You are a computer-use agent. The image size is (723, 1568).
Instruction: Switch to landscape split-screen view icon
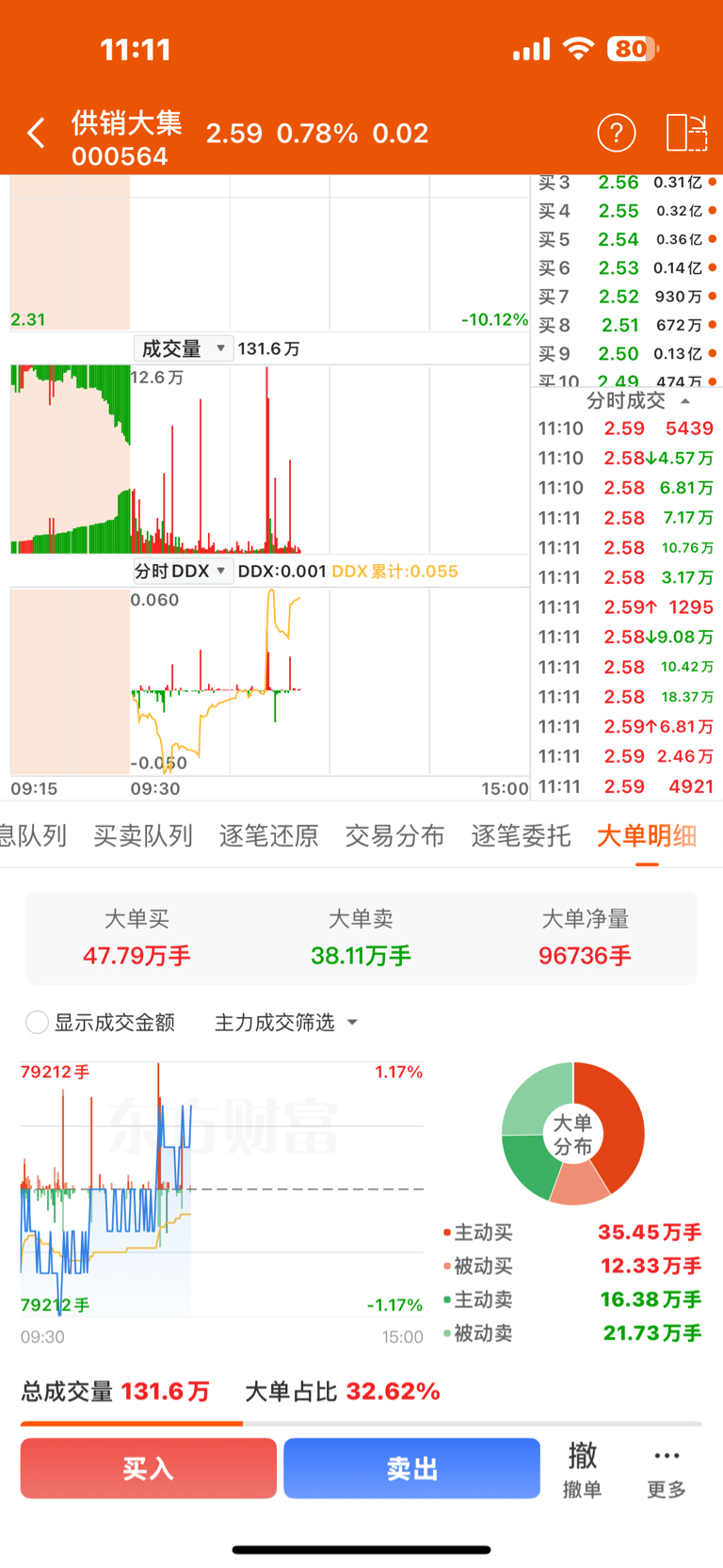point(686,133)
